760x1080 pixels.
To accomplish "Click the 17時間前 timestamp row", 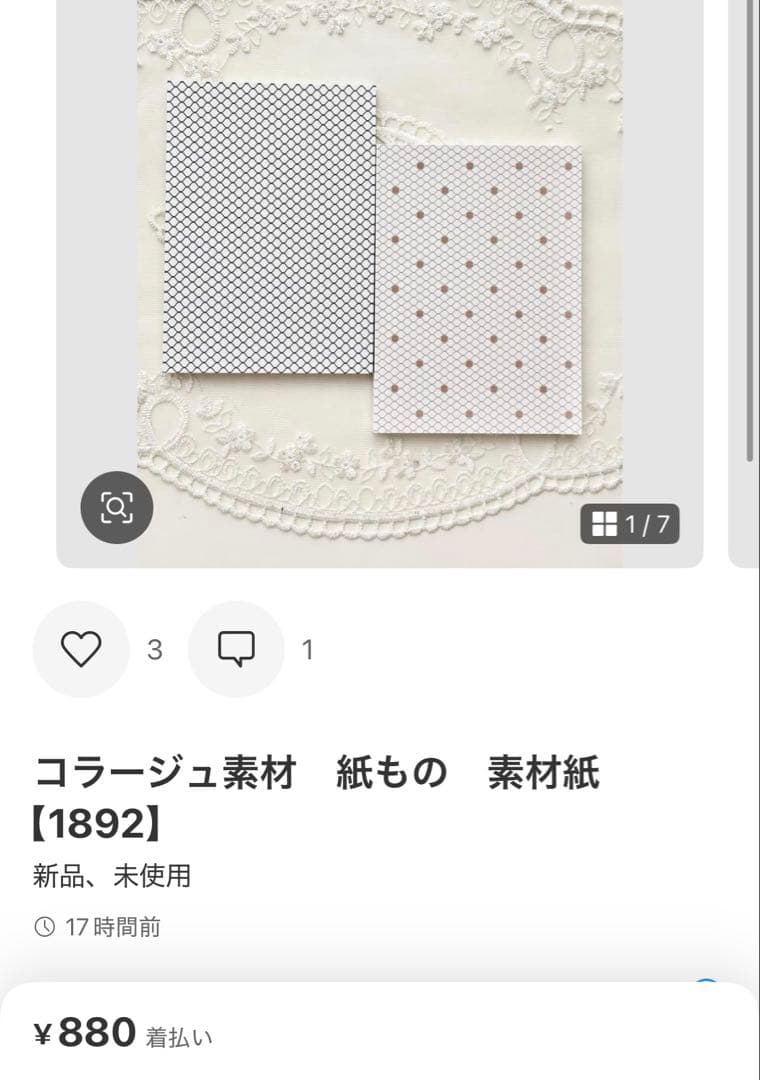I will [x=115, y=927].
